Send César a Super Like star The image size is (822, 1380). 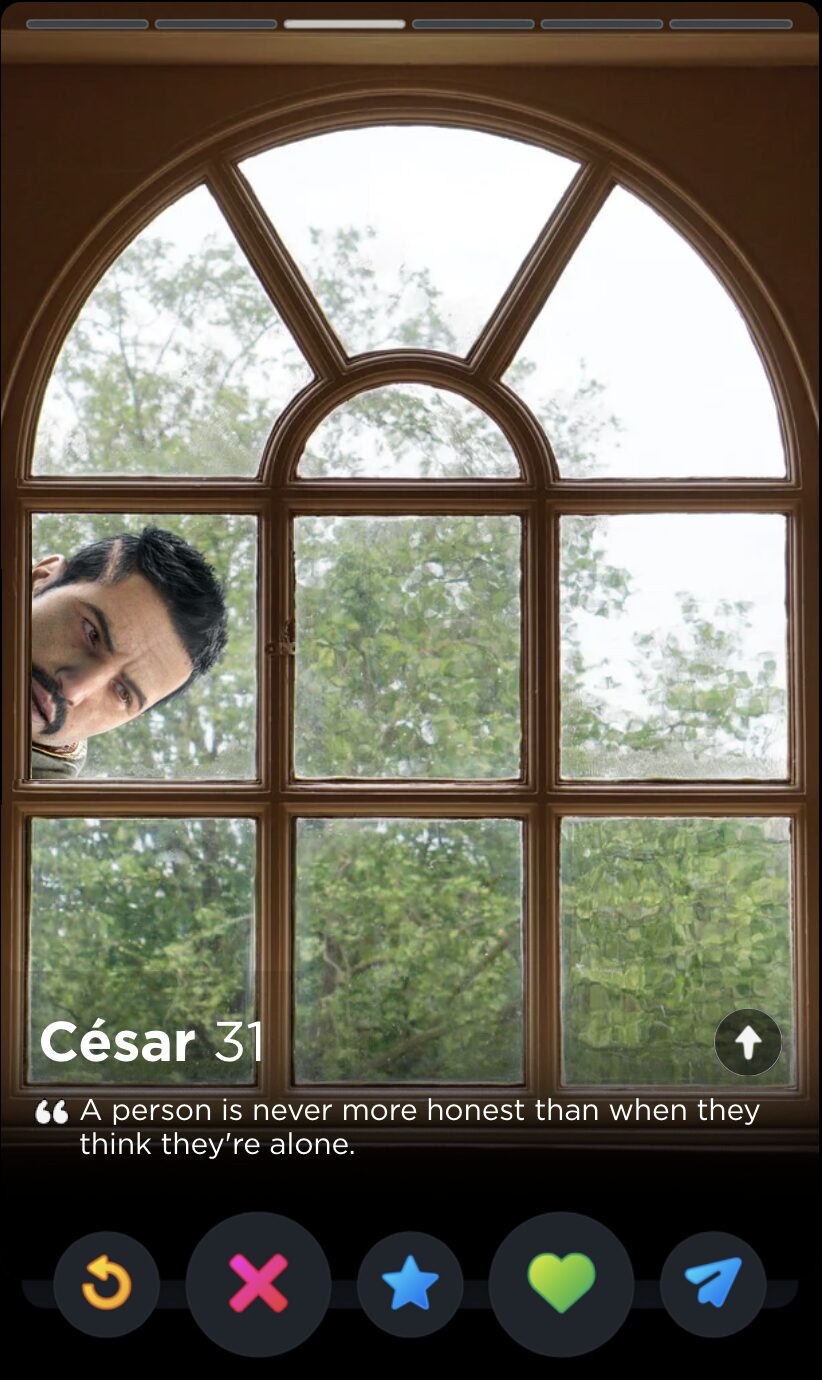[x=410, y=1284]
